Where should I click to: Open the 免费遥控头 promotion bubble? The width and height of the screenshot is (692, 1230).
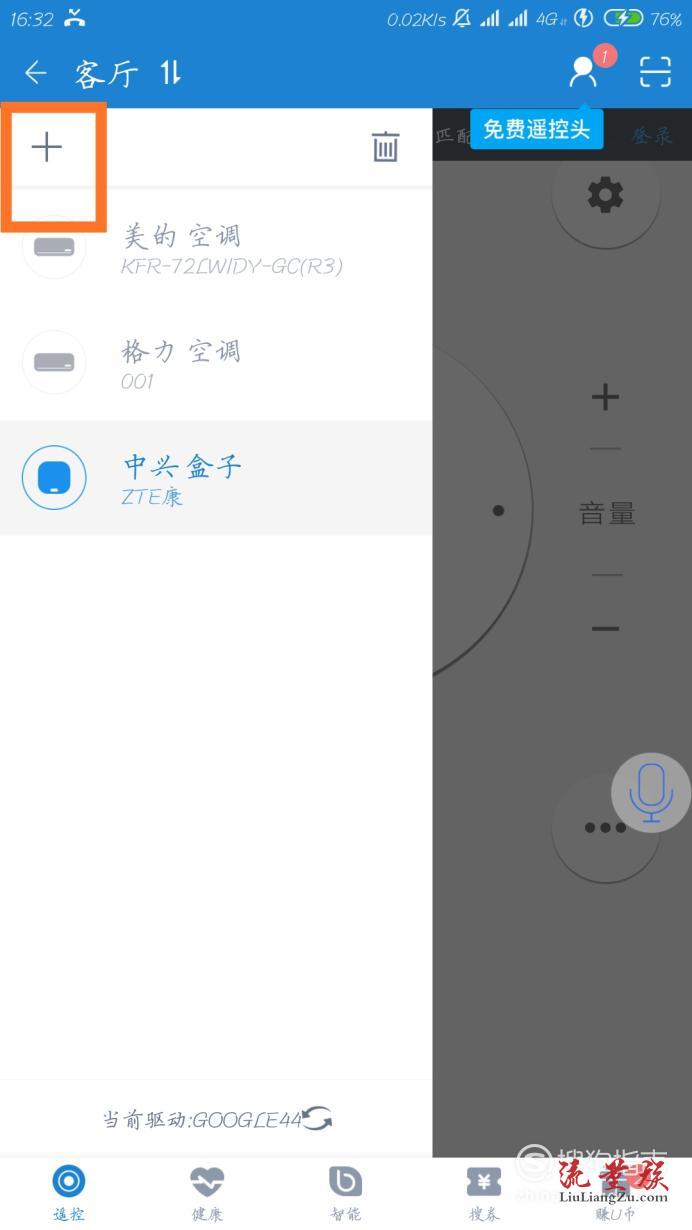(537, 129)
